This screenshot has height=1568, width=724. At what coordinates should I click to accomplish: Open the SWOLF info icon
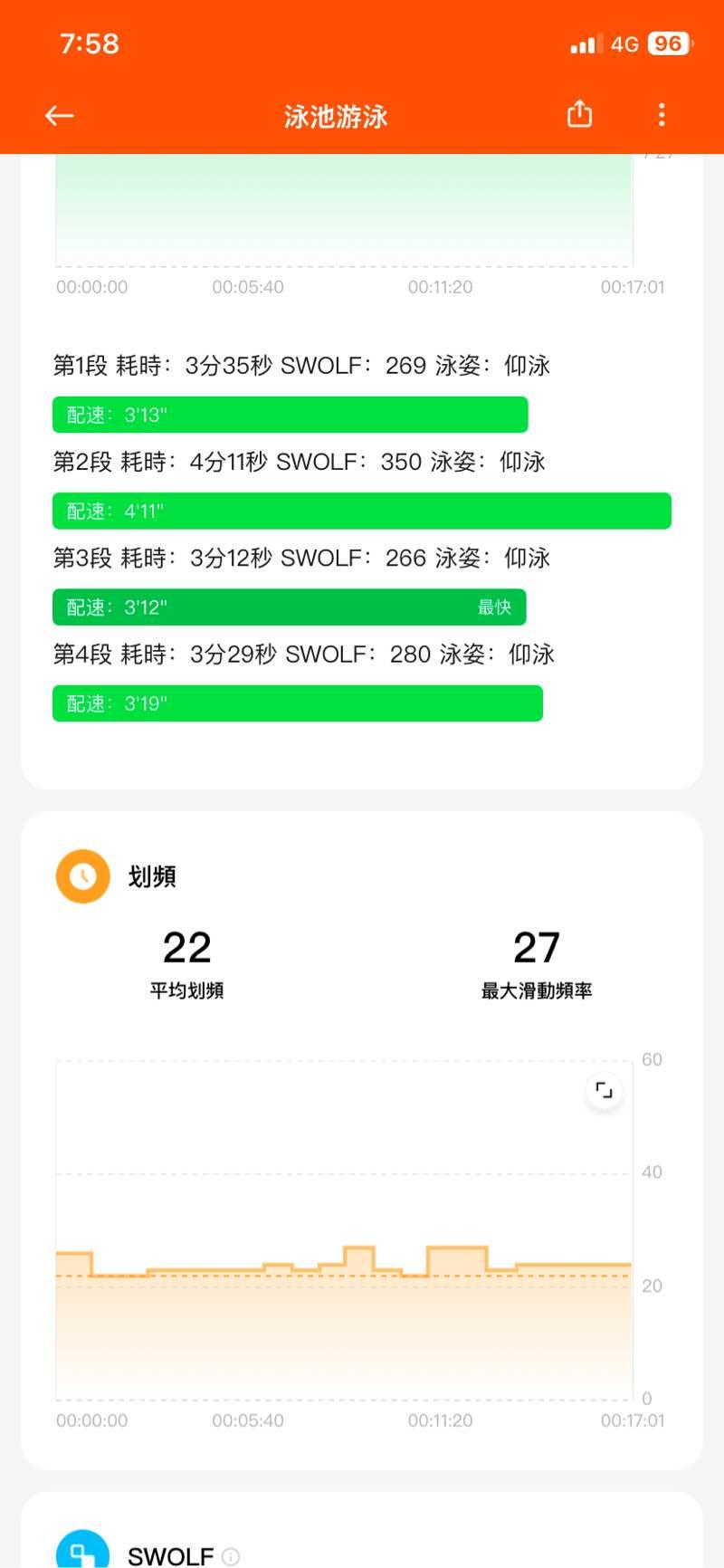231,1556
